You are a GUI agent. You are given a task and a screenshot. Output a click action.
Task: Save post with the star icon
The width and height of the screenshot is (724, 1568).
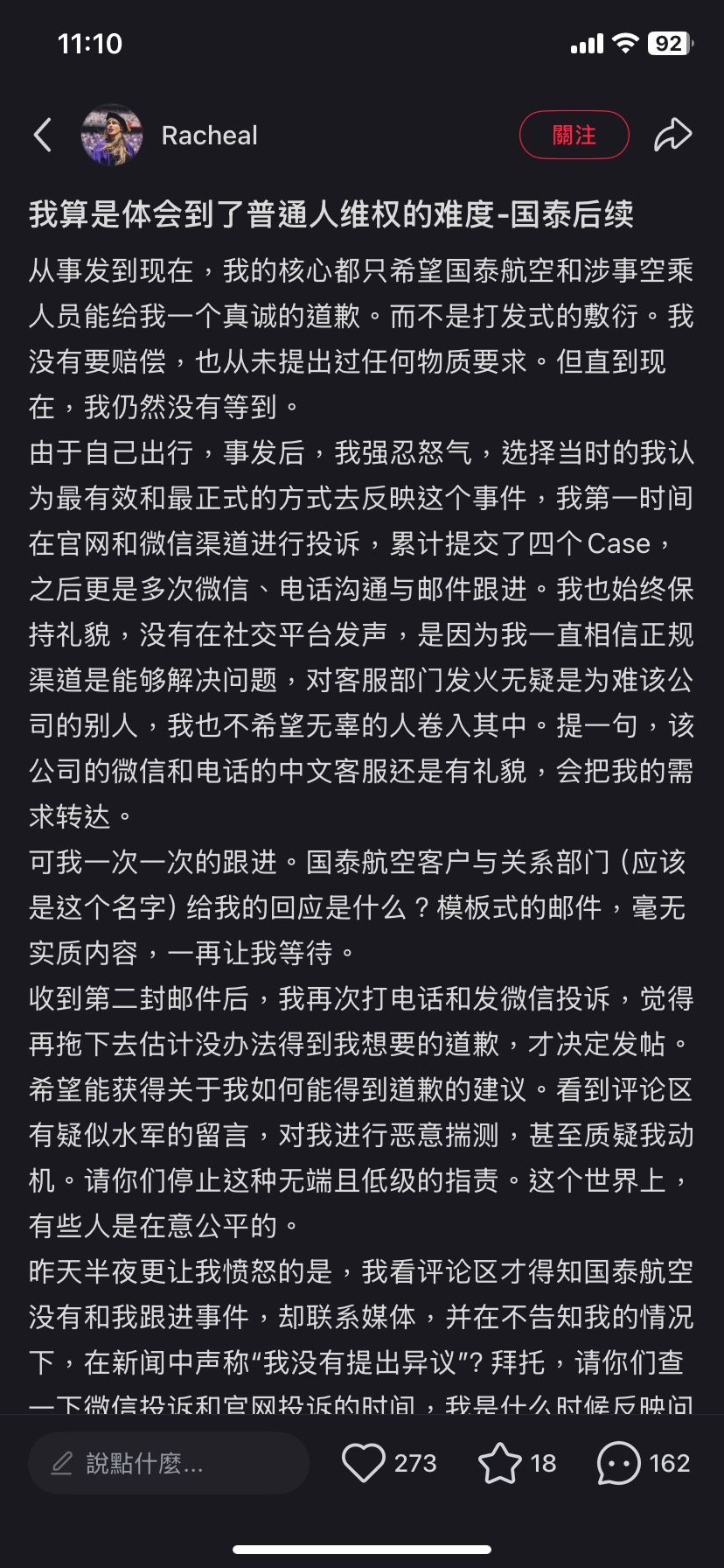click(x=499, y=1462)
